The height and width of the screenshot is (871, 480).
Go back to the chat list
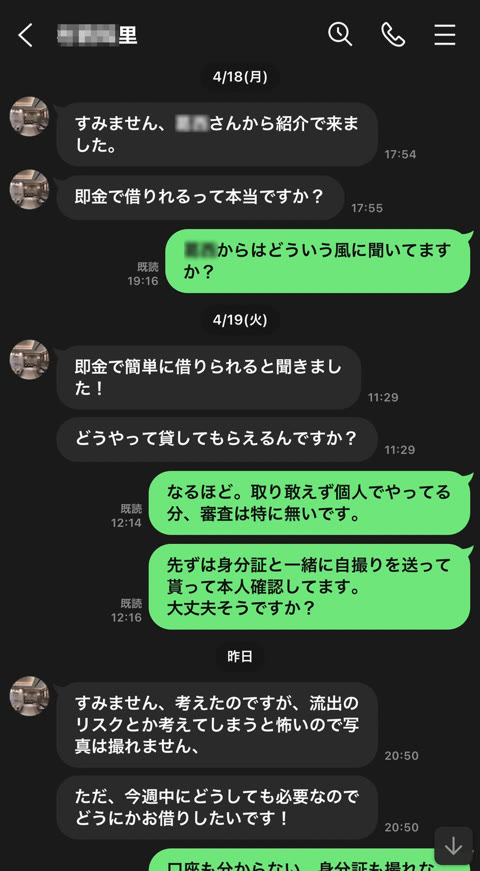click(25, 36)
